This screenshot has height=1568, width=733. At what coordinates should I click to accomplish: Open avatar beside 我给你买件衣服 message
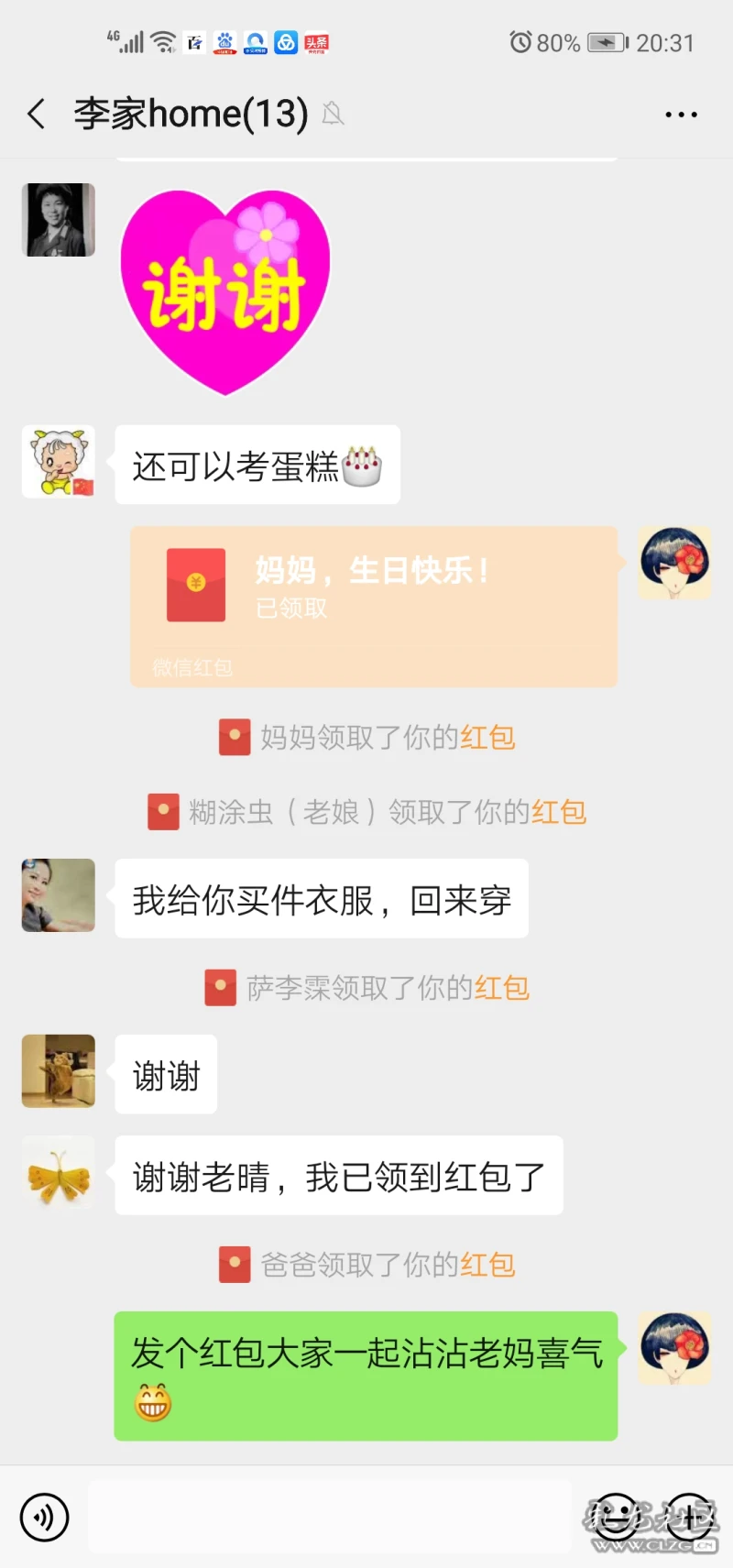[59, 895]
